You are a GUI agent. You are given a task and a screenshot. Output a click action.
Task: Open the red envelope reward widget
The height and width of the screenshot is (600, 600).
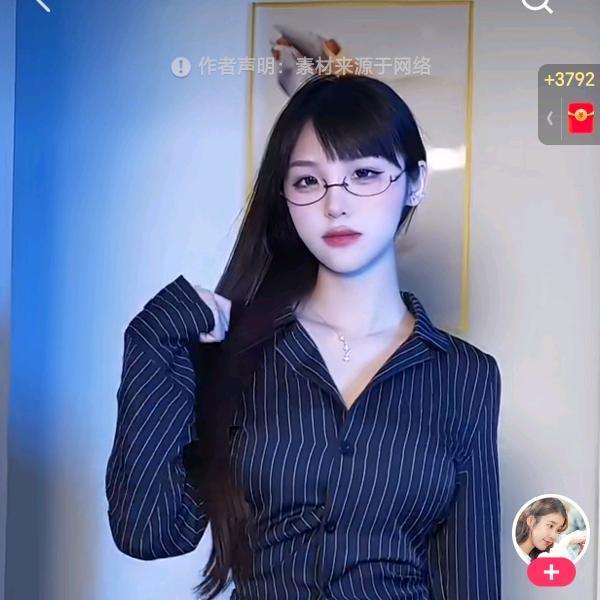[x=580, y=118]
